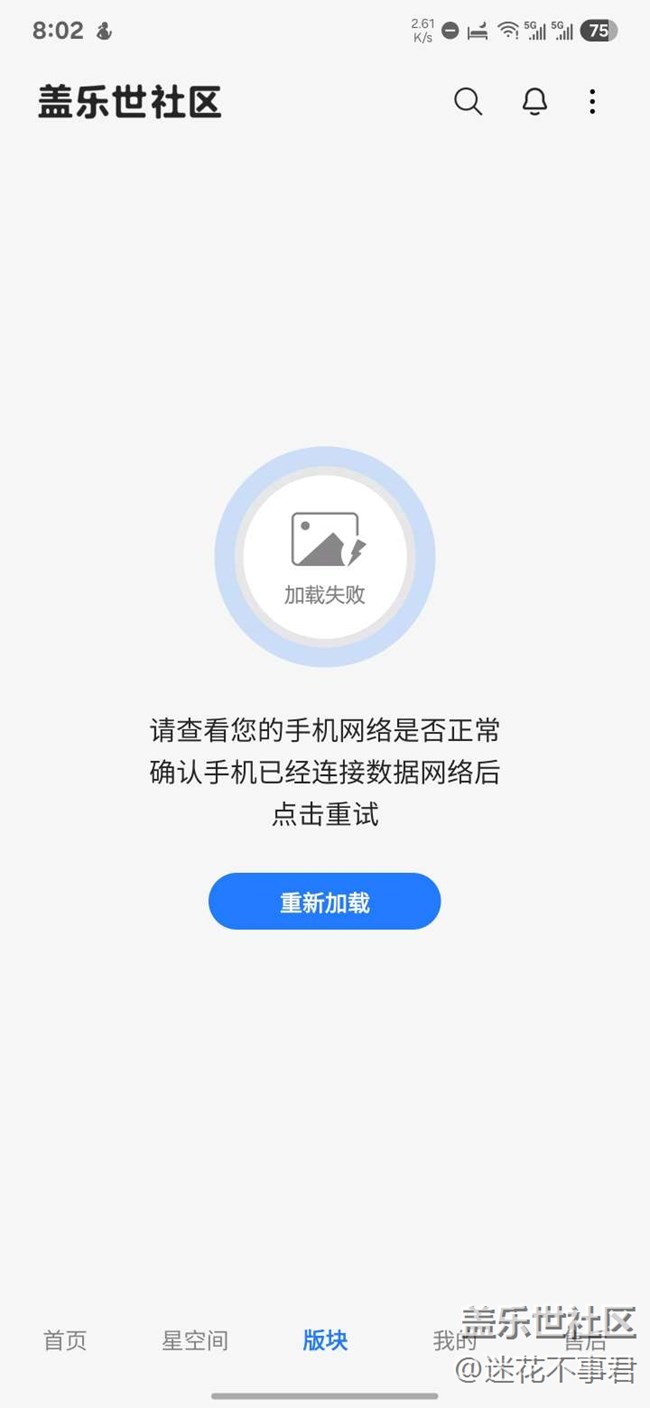The width and height of the screenshot is (650, 1408).
Task: Open the notifications bell
Action: 535,101
